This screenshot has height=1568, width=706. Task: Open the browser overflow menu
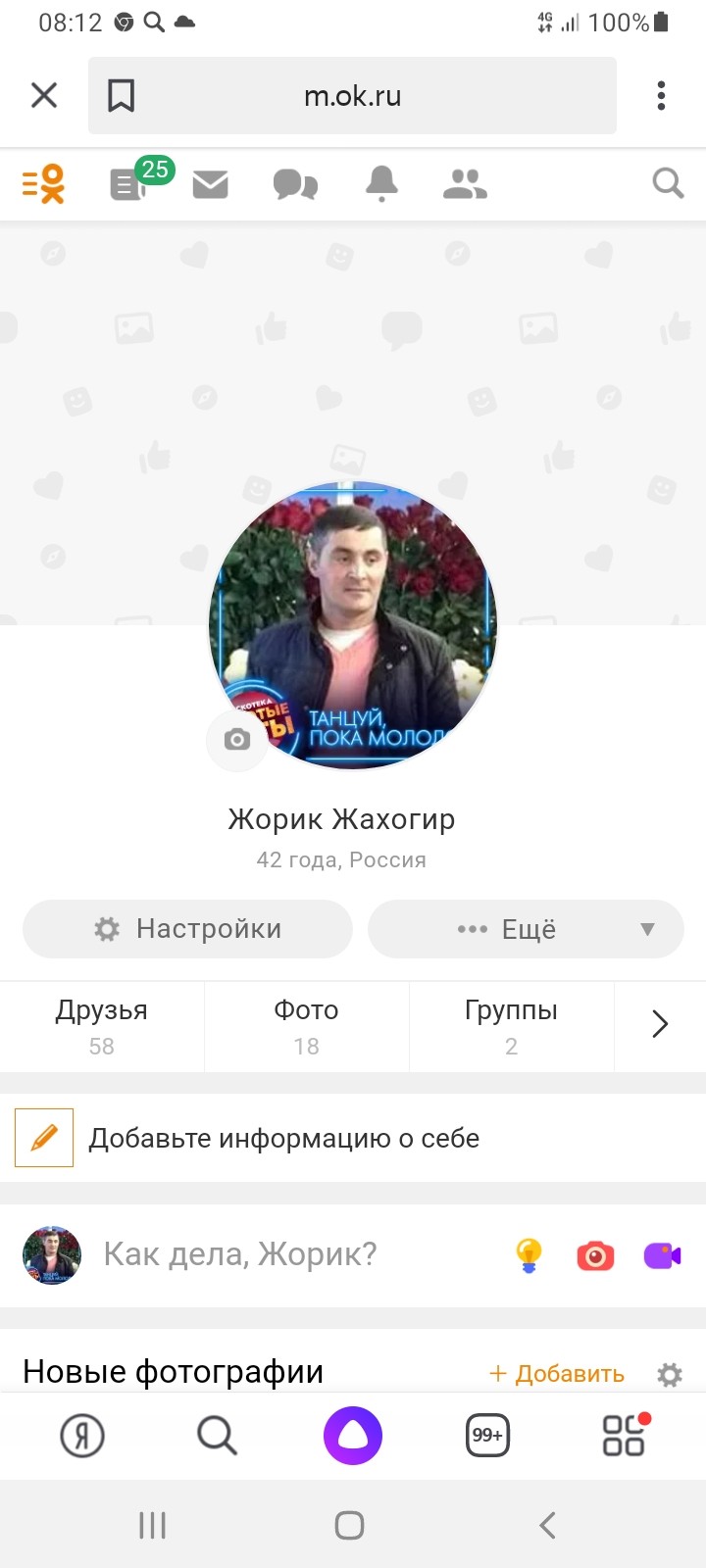661,95
